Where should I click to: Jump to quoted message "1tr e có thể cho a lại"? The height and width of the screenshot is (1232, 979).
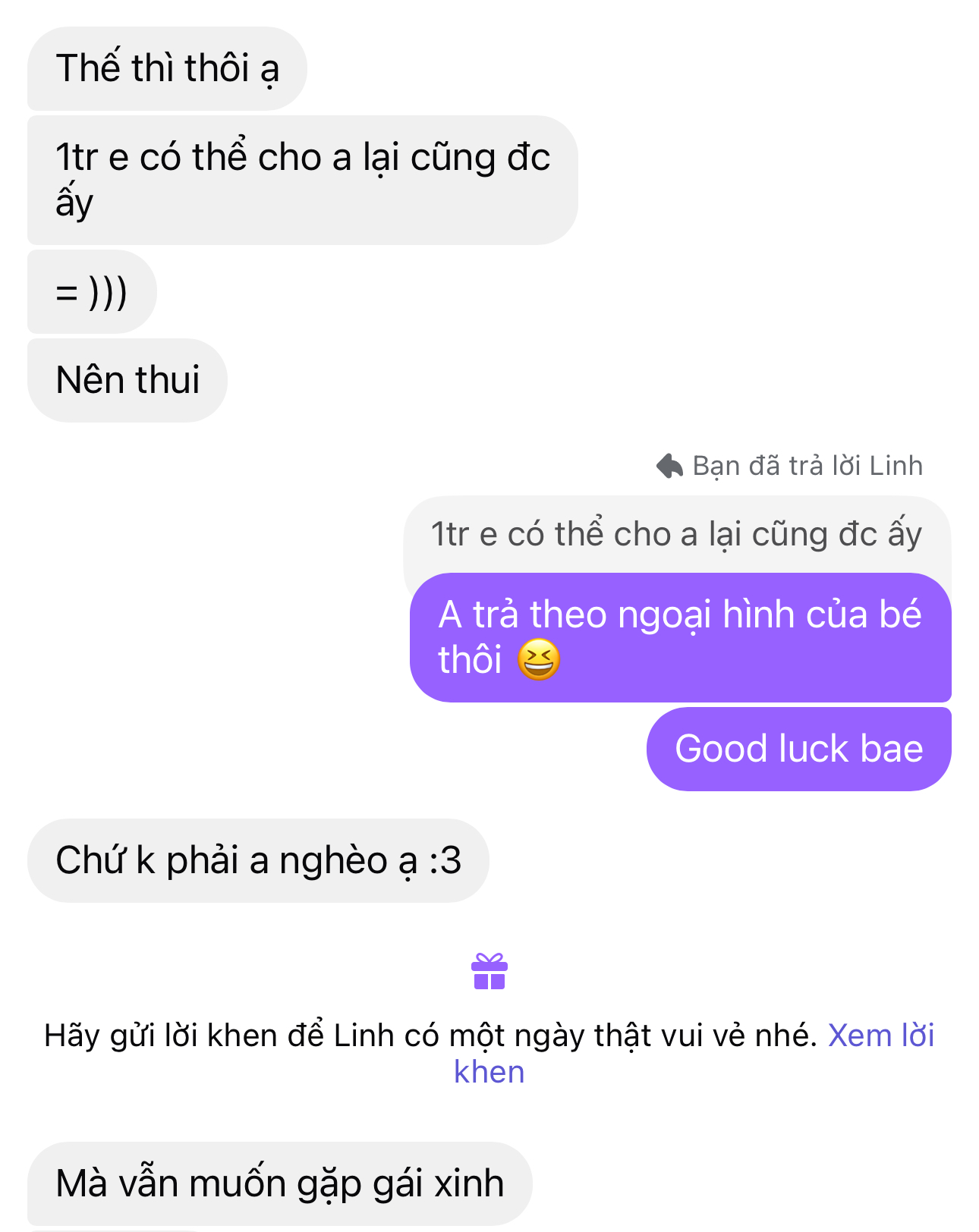(x=675, y=535)
